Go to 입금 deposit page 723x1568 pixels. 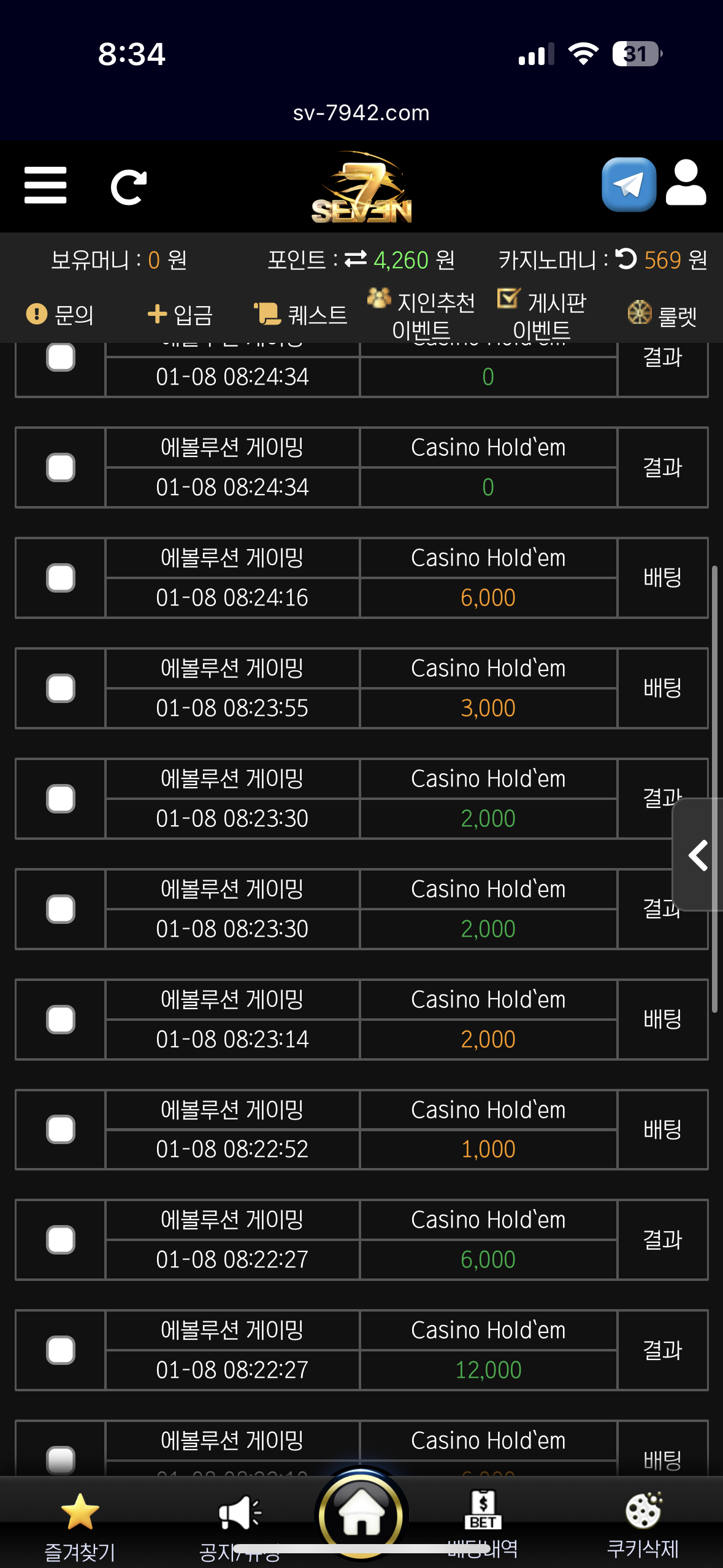[x=180, y=315]
